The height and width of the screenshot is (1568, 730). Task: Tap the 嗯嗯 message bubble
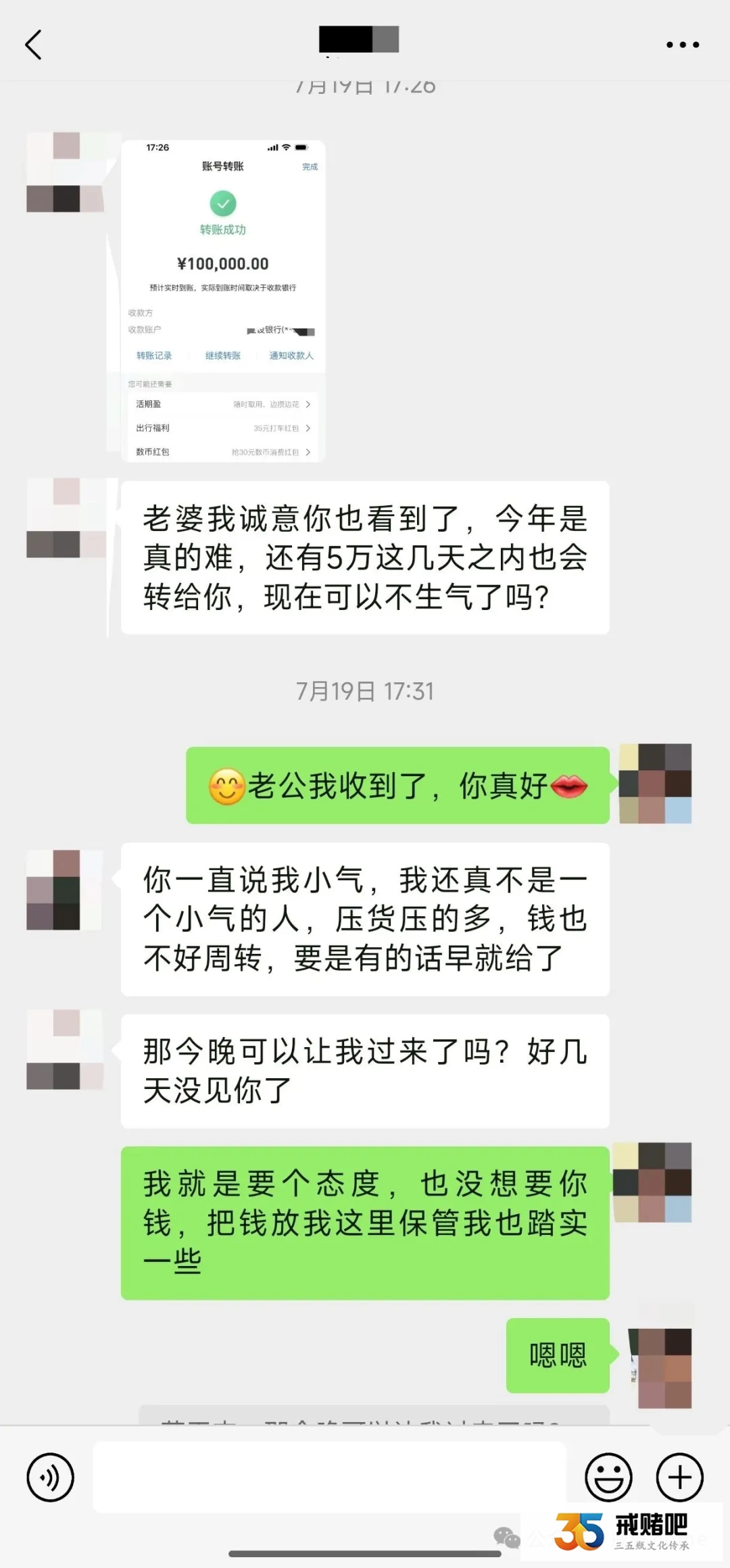[x=557, y=1356]
